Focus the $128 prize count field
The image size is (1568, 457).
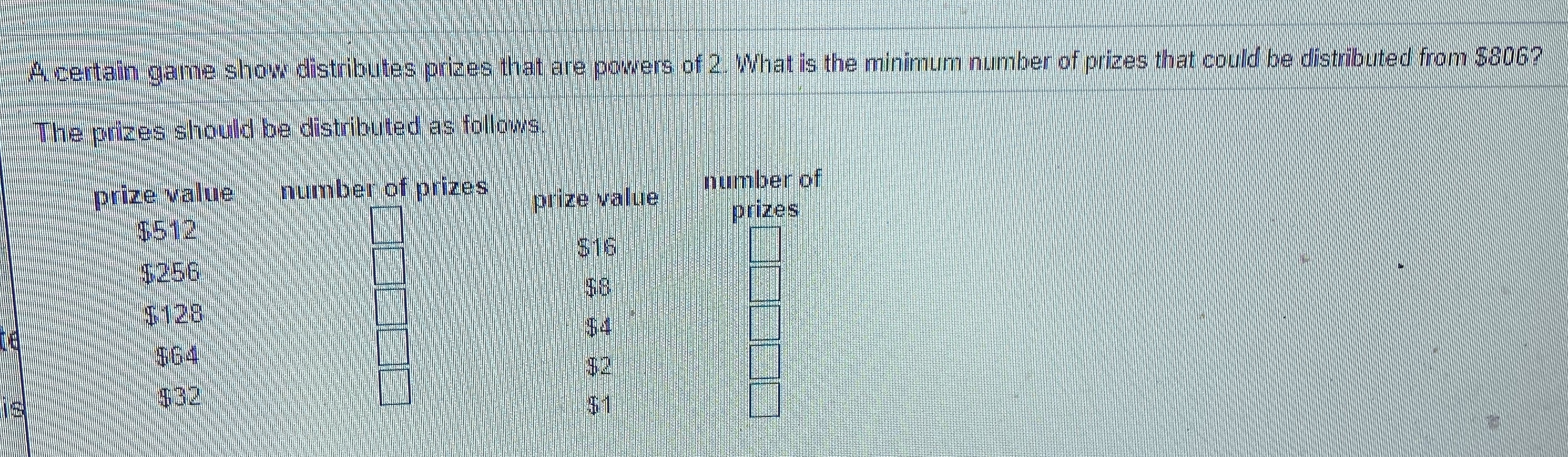[391, 306]
